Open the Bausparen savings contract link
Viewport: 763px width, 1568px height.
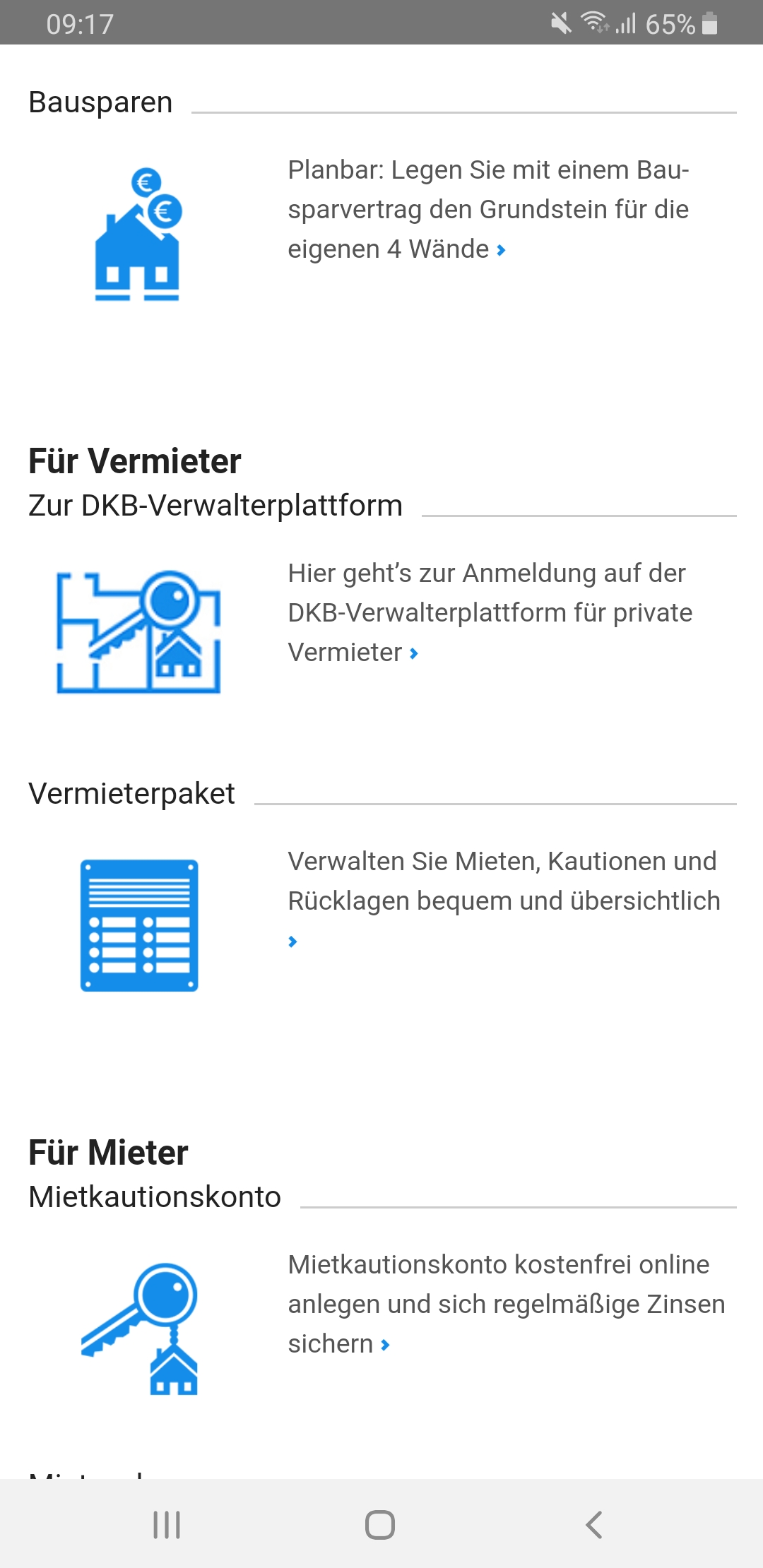(487, 210)
